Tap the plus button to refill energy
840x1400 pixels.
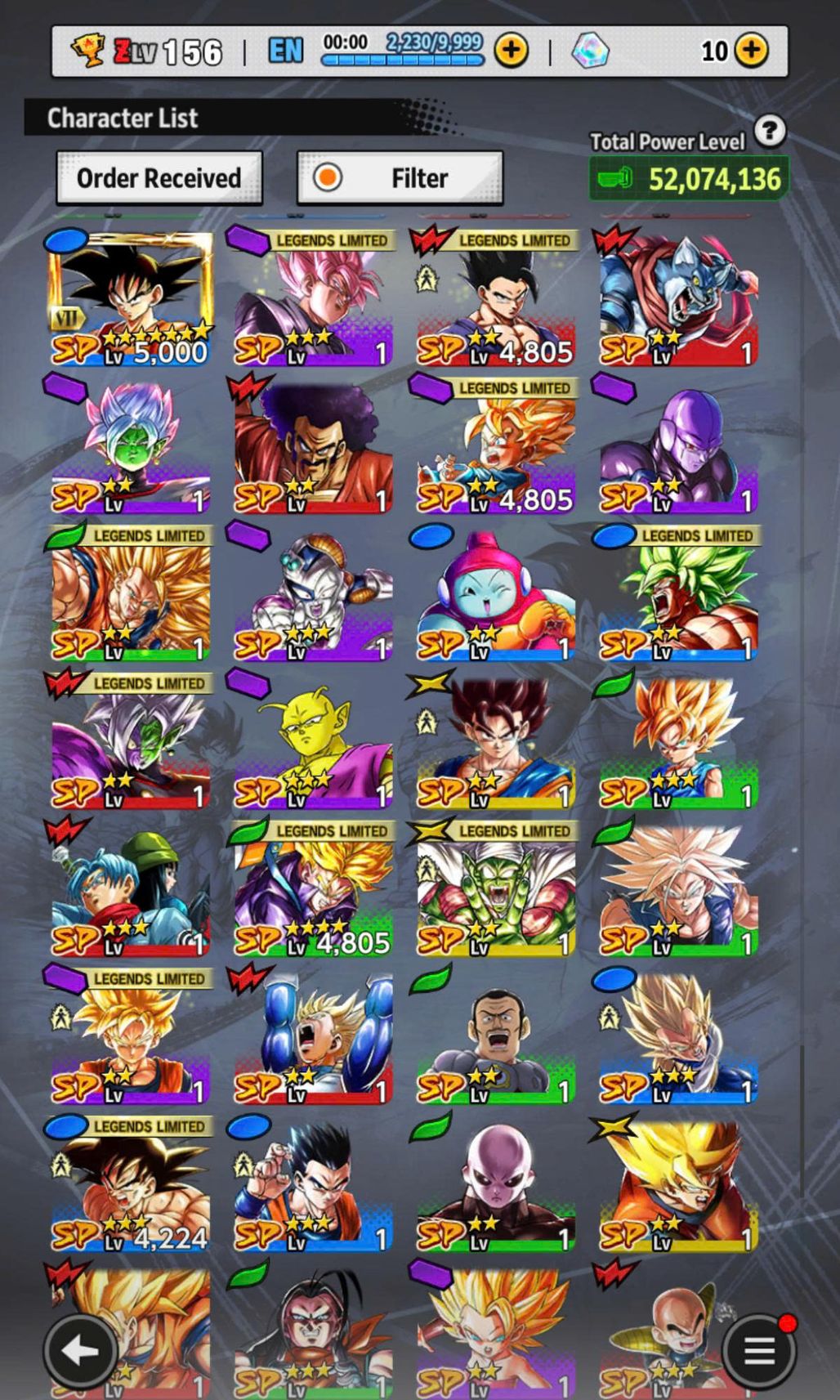(x=512, y=51)
